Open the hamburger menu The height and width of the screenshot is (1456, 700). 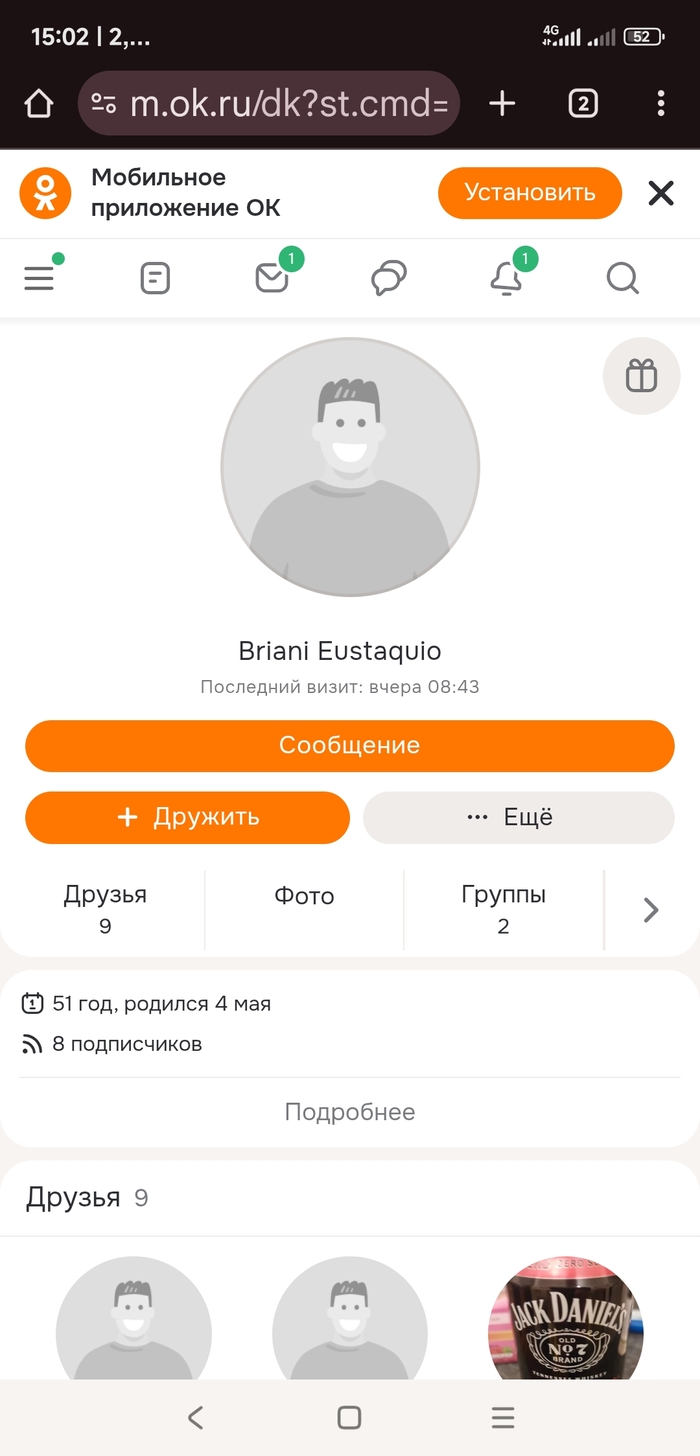pyautogui.click(x=40, y=278)
